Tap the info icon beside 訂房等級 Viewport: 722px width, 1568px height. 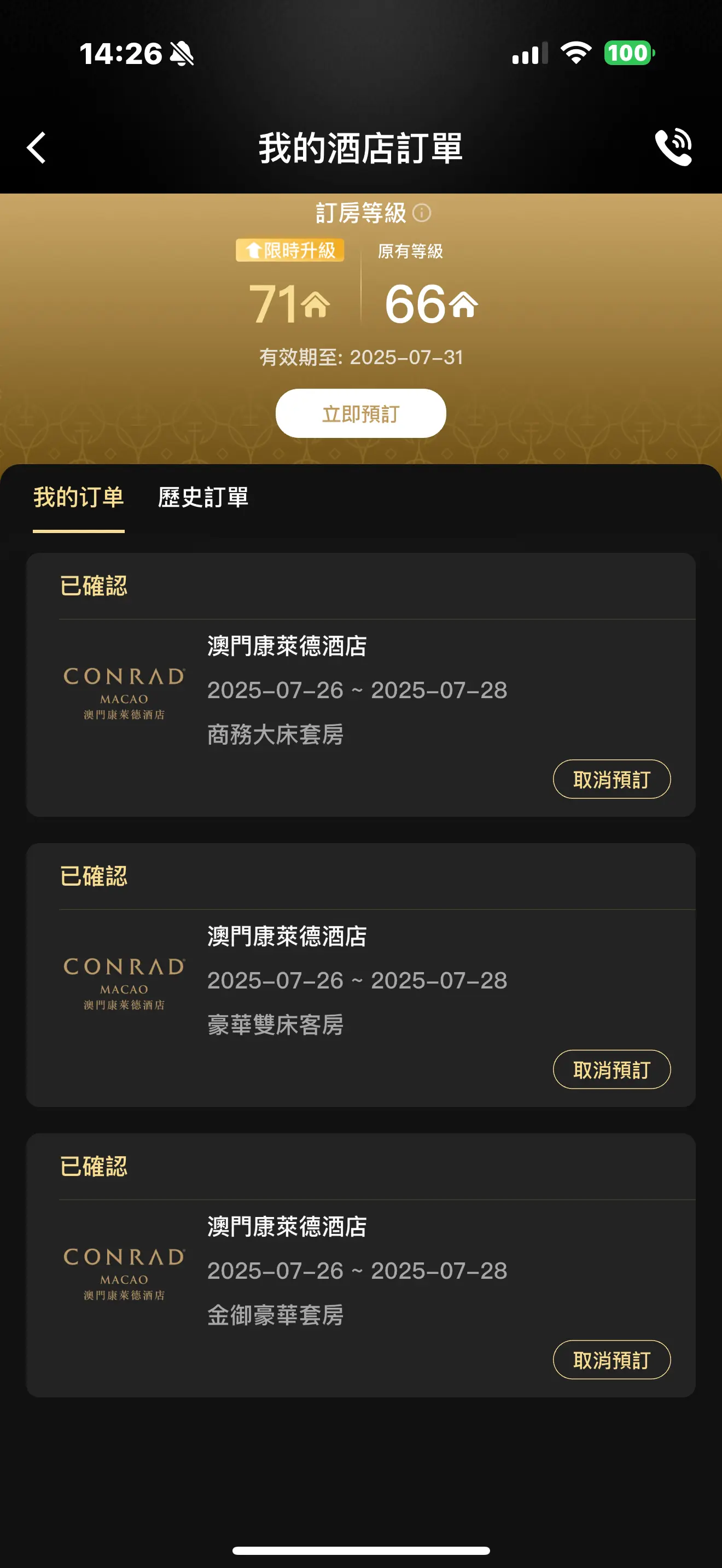tap(421, 213)
